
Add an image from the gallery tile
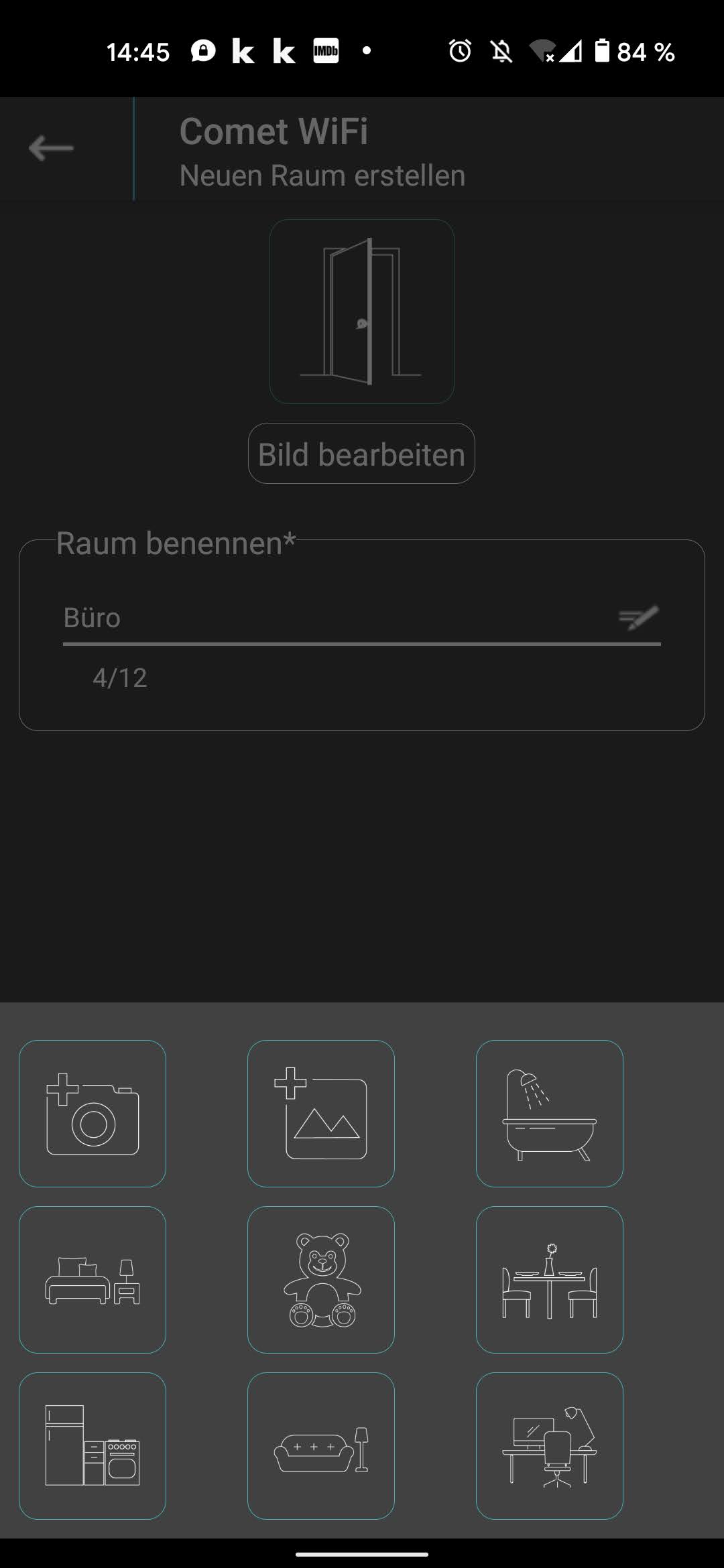321,1114
